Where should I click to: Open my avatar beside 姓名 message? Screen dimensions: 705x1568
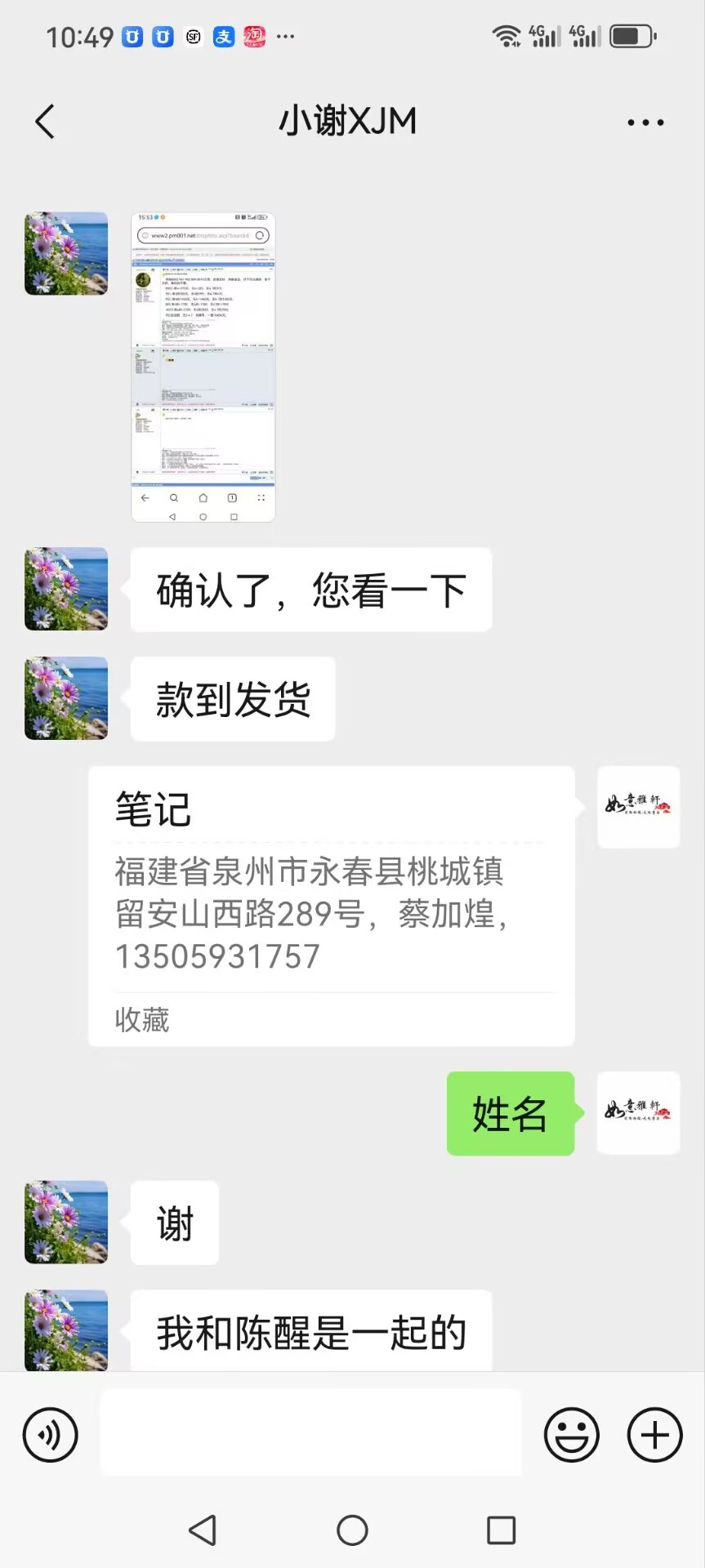[x=639, y=1112]
